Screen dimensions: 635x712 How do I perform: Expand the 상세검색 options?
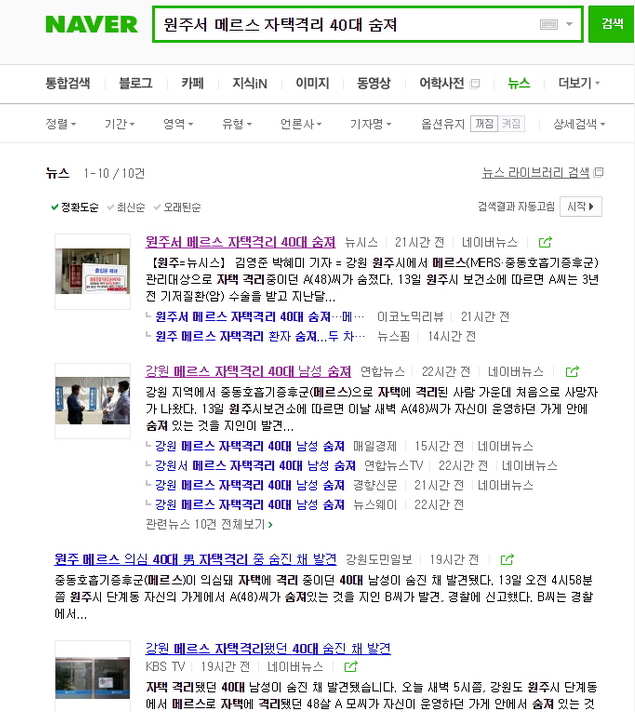pyautogui.click(x=579, y=124)
